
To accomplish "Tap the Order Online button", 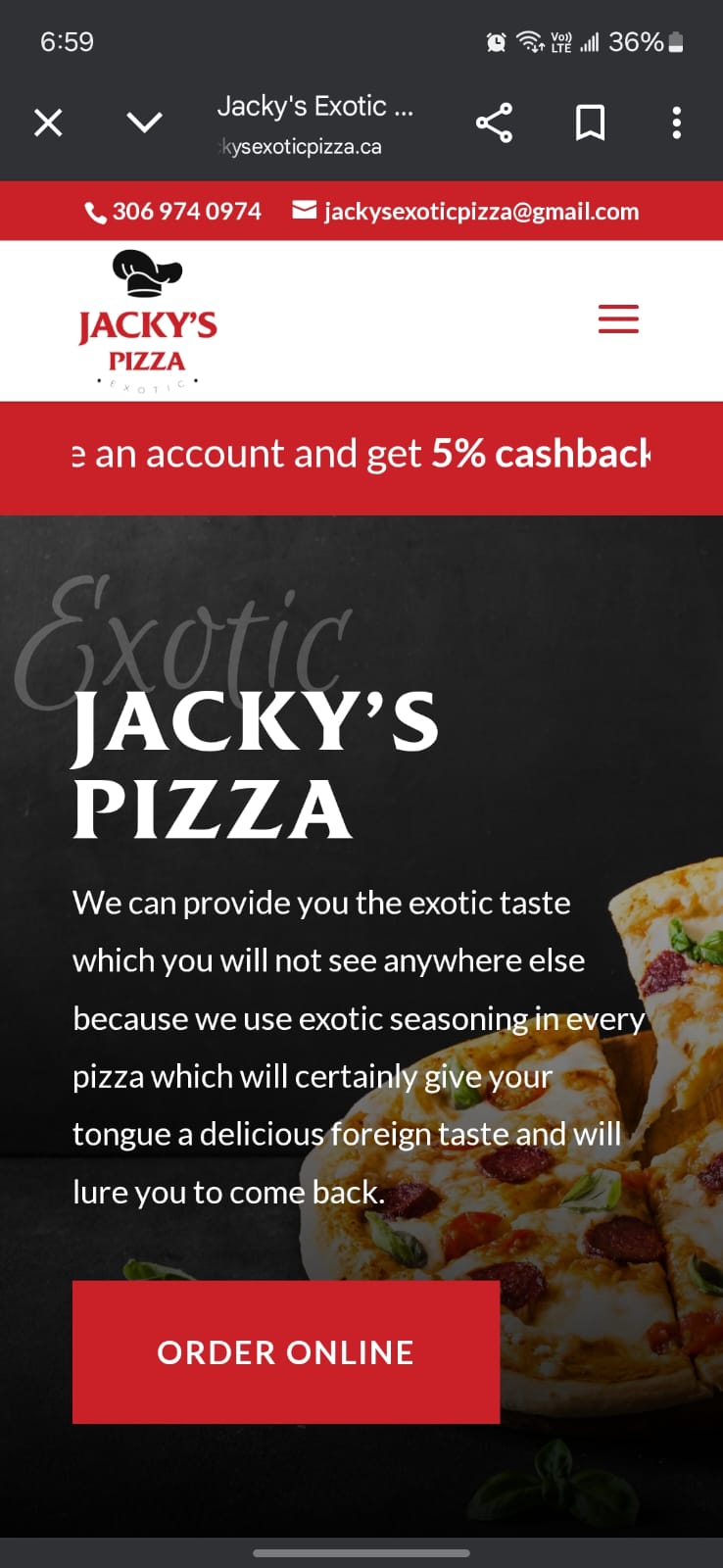I will point(285,1351).
